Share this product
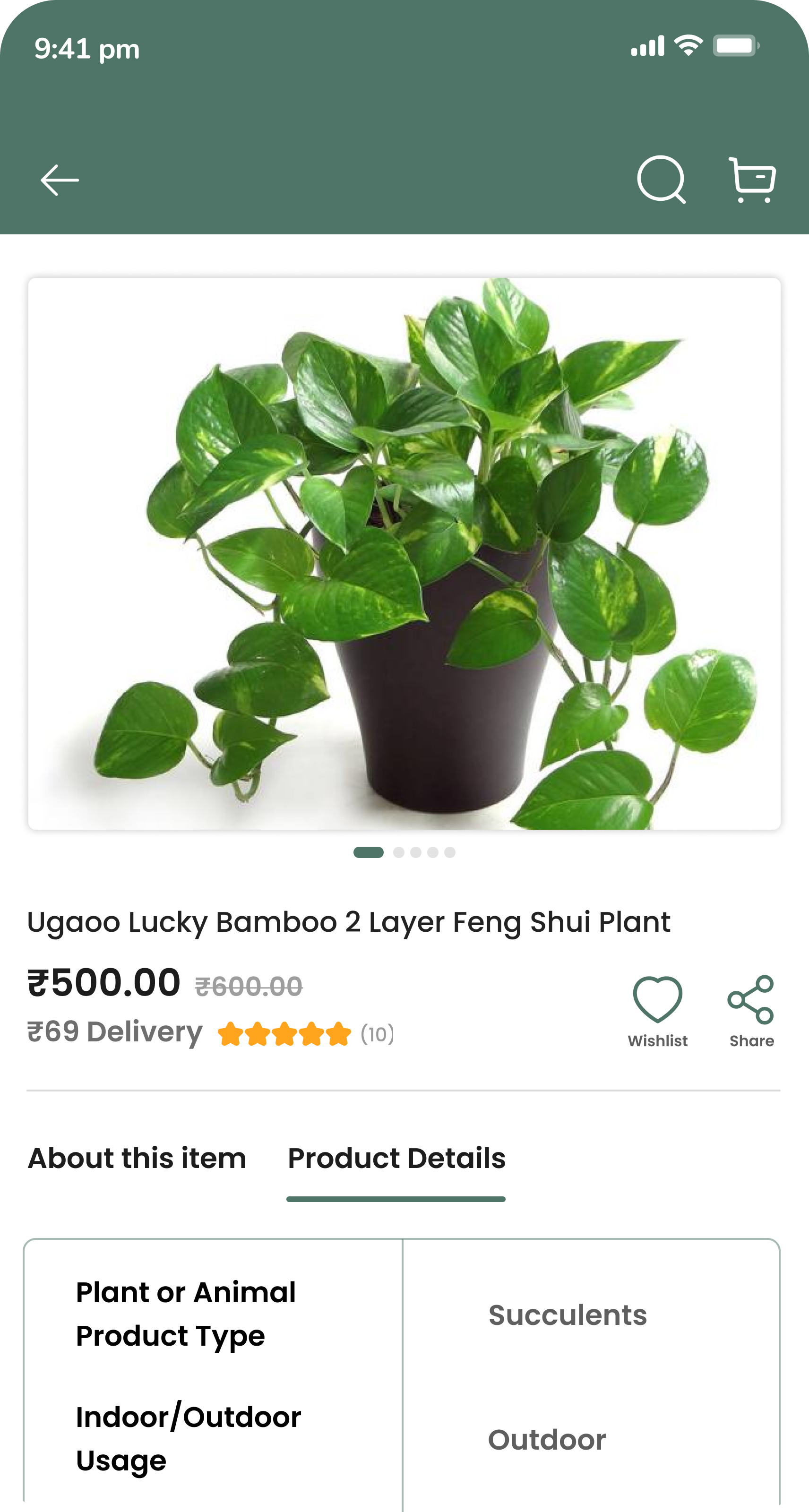This screenshot has height=1512, width=809. tap(751, 1010)
